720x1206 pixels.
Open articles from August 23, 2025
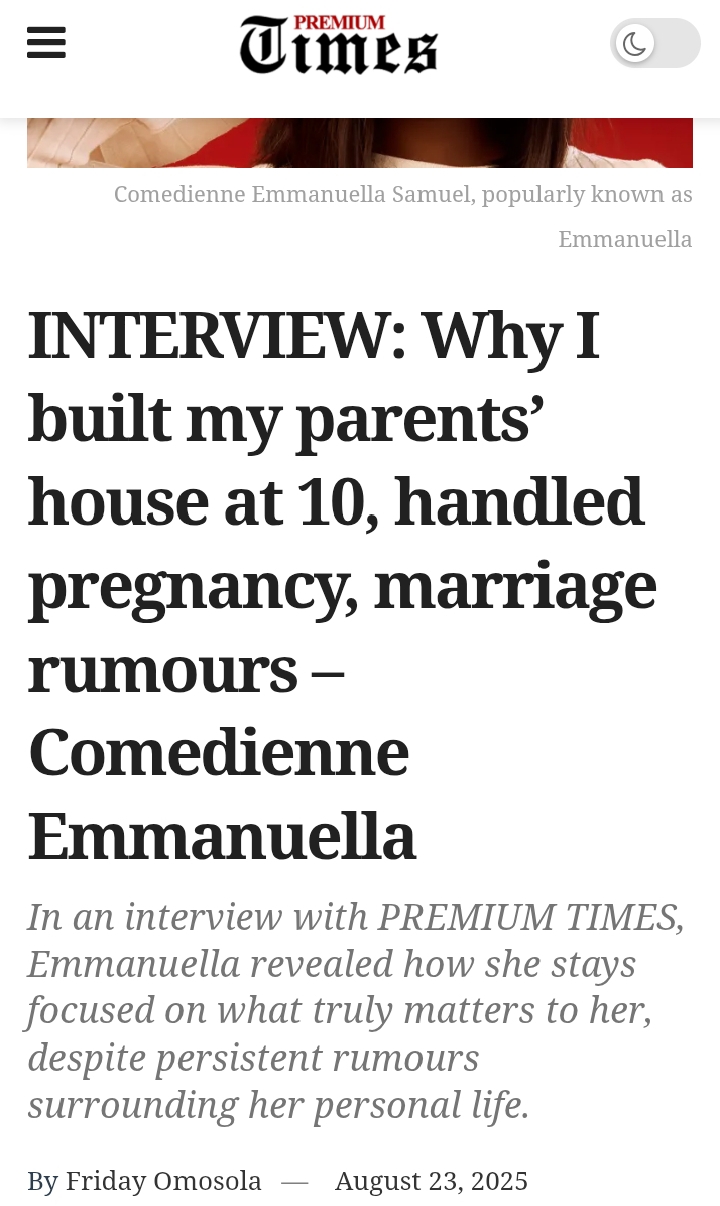click(431, 1181)
